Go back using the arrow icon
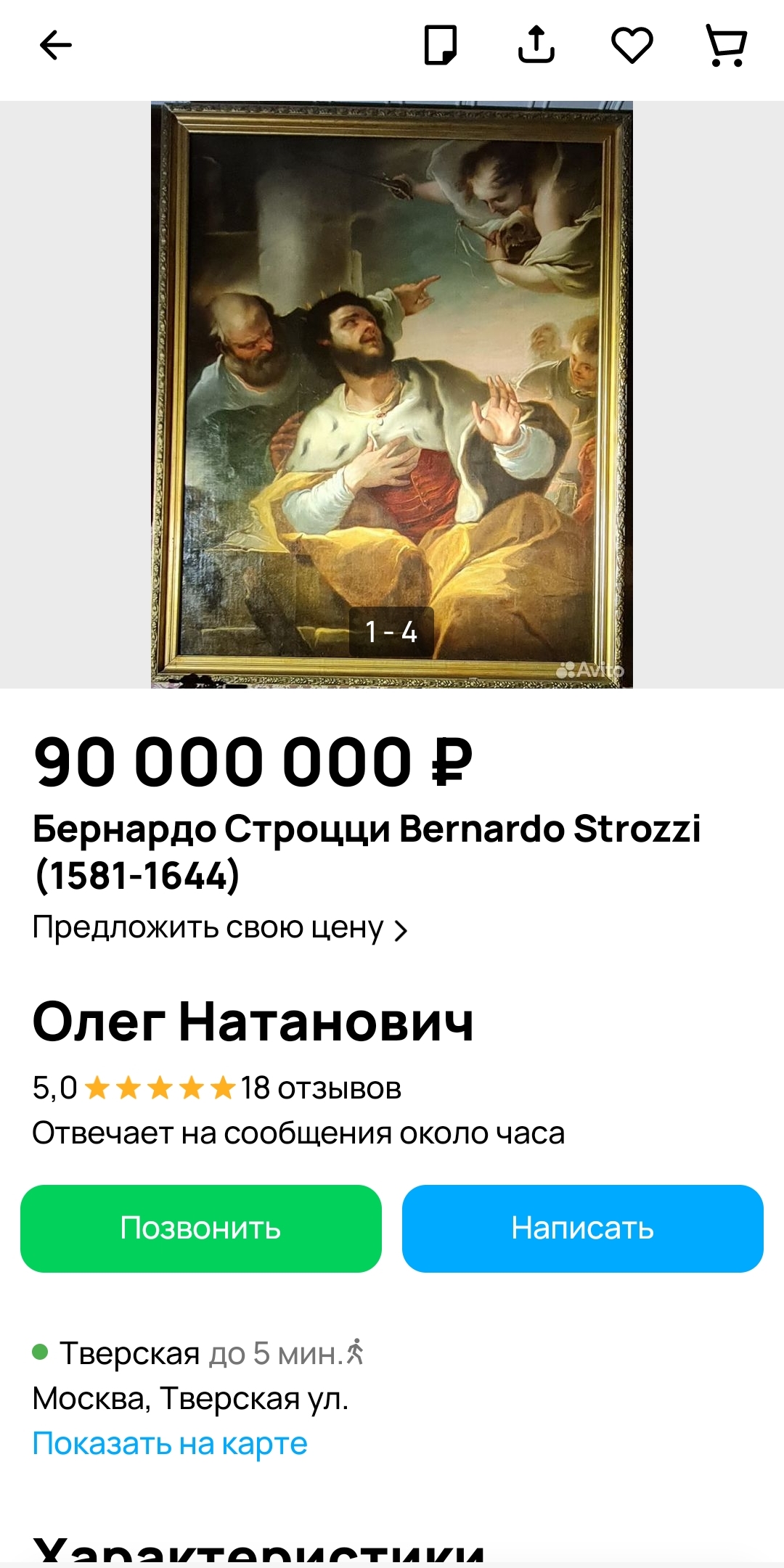The image size is (784, 1568). 56,45
